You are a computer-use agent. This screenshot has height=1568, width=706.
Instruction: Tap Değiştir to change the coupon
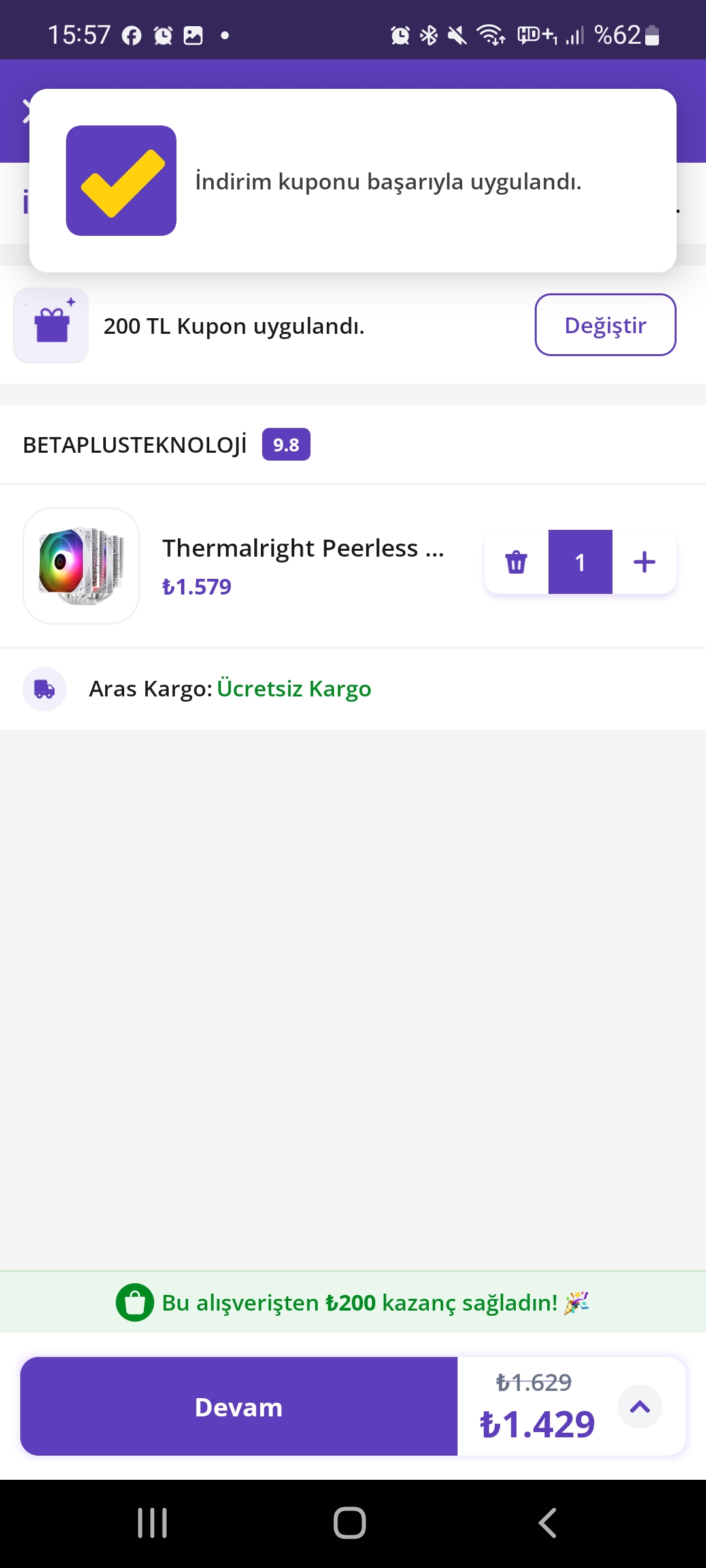pyautogui.click(x=605, y=325)
